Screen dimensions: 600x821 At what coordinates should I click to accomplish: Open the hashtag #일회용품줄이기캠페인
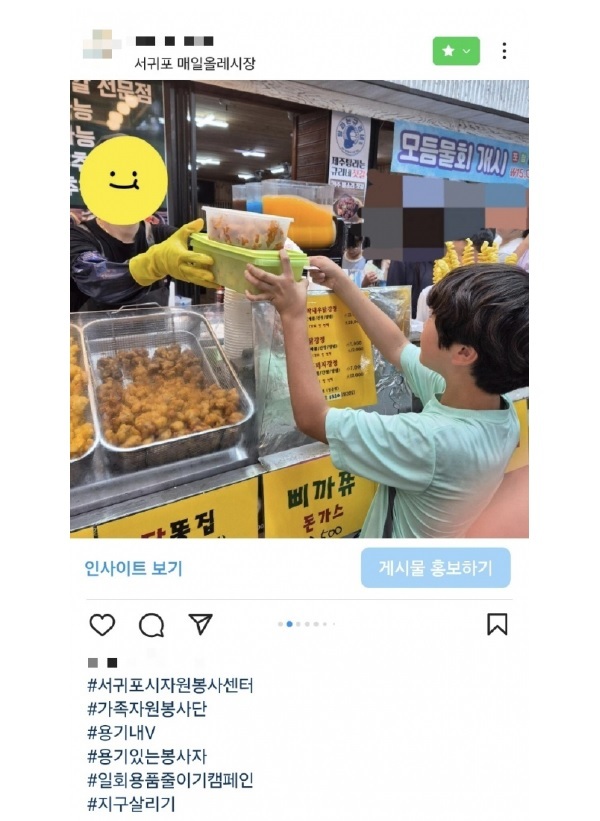pyautogui.click(x=170, y=781)
